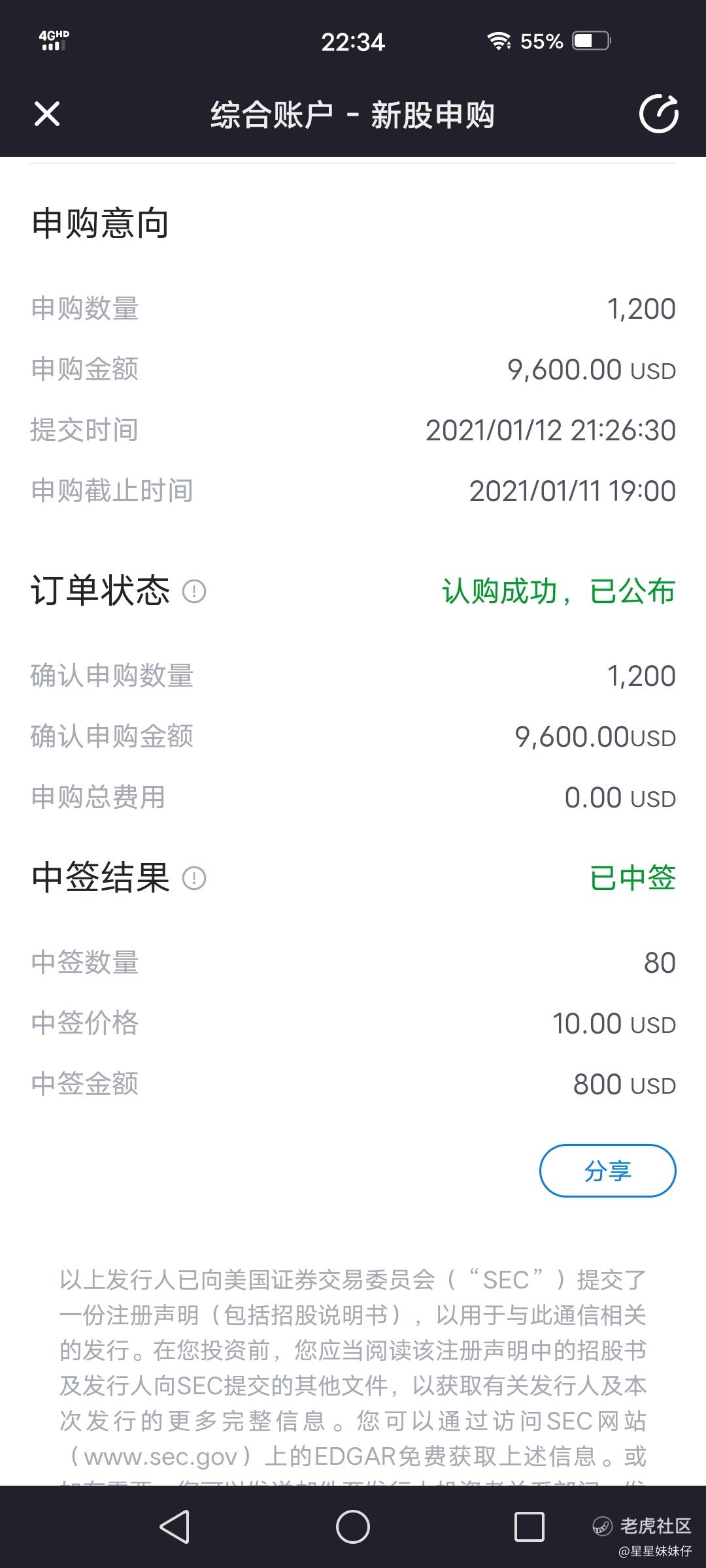Open info icon next to 中签结果
This screenshot has height=1568, width=706.
194,878
